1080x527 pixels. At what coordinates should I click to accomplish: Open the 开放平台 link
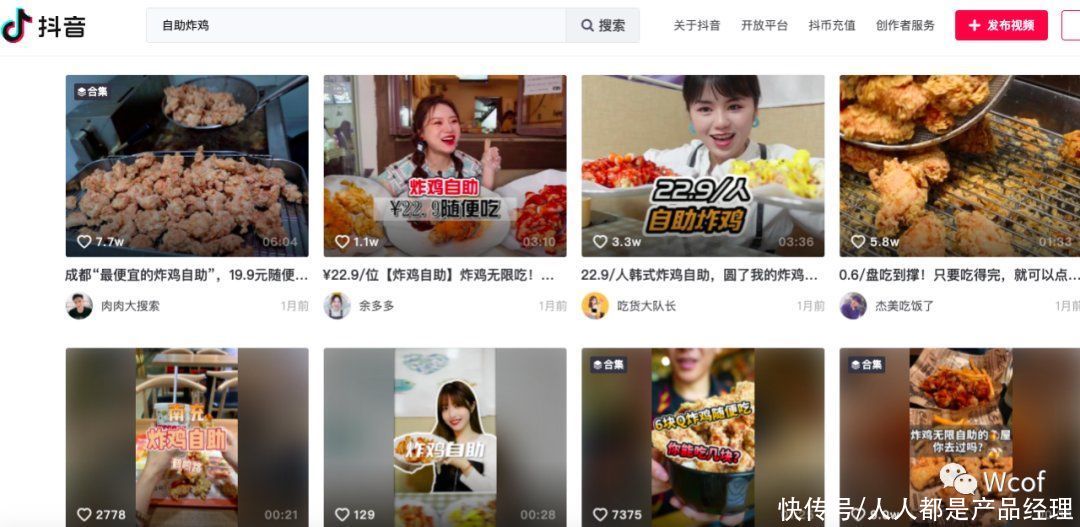(764, 26)
